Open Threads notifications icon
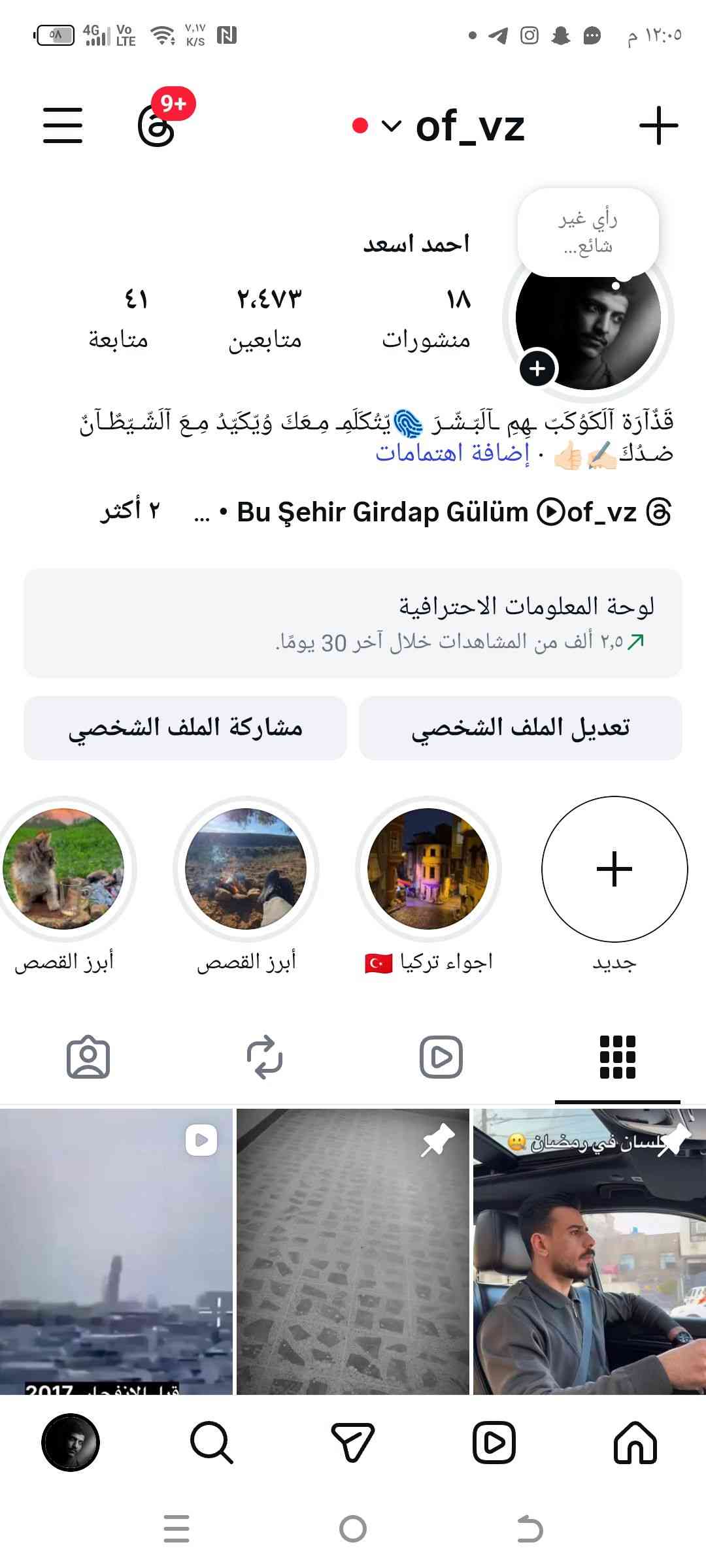The width and height of the screenshot is (706, 1568). tap(157, 125)
